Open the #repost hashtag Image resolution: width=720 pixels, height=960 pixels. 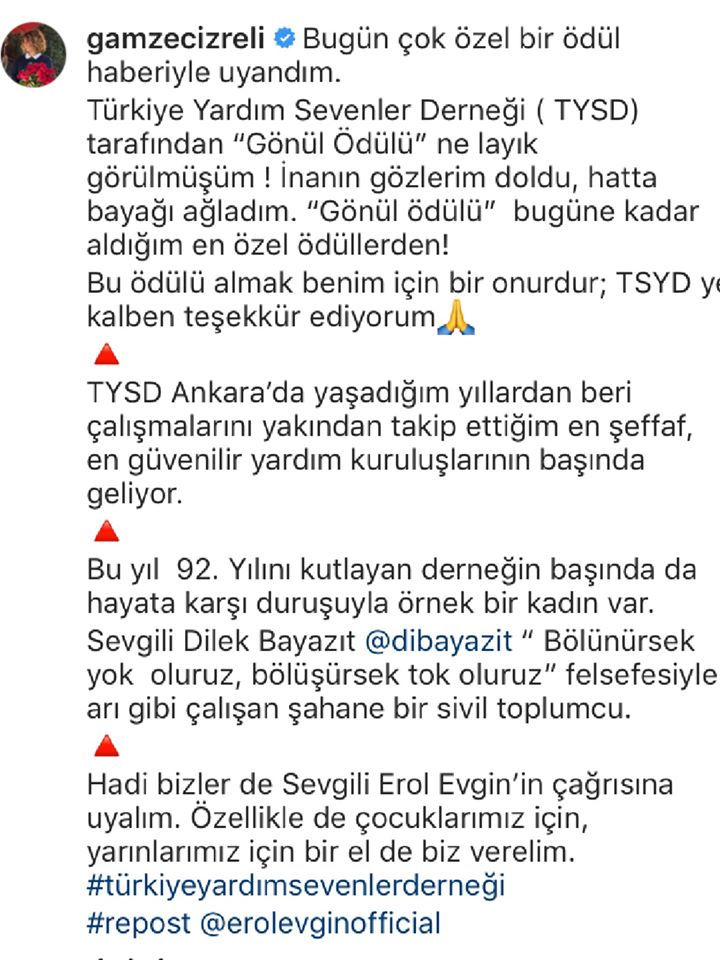139,922
